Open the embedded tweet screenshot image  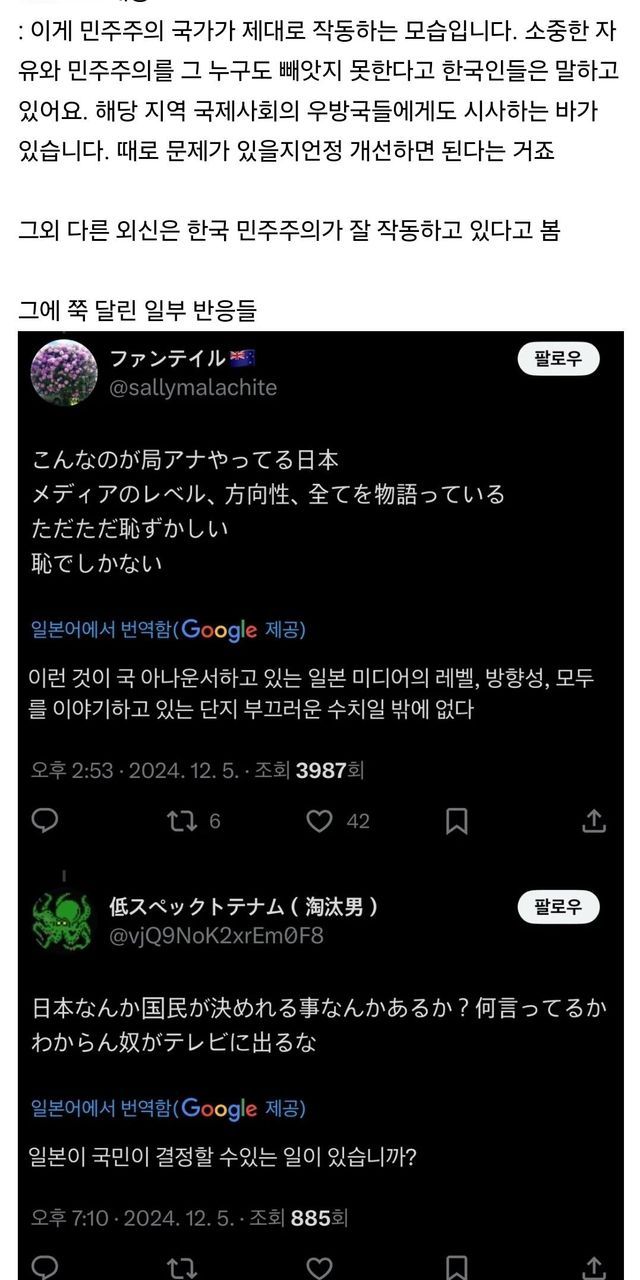320,800
